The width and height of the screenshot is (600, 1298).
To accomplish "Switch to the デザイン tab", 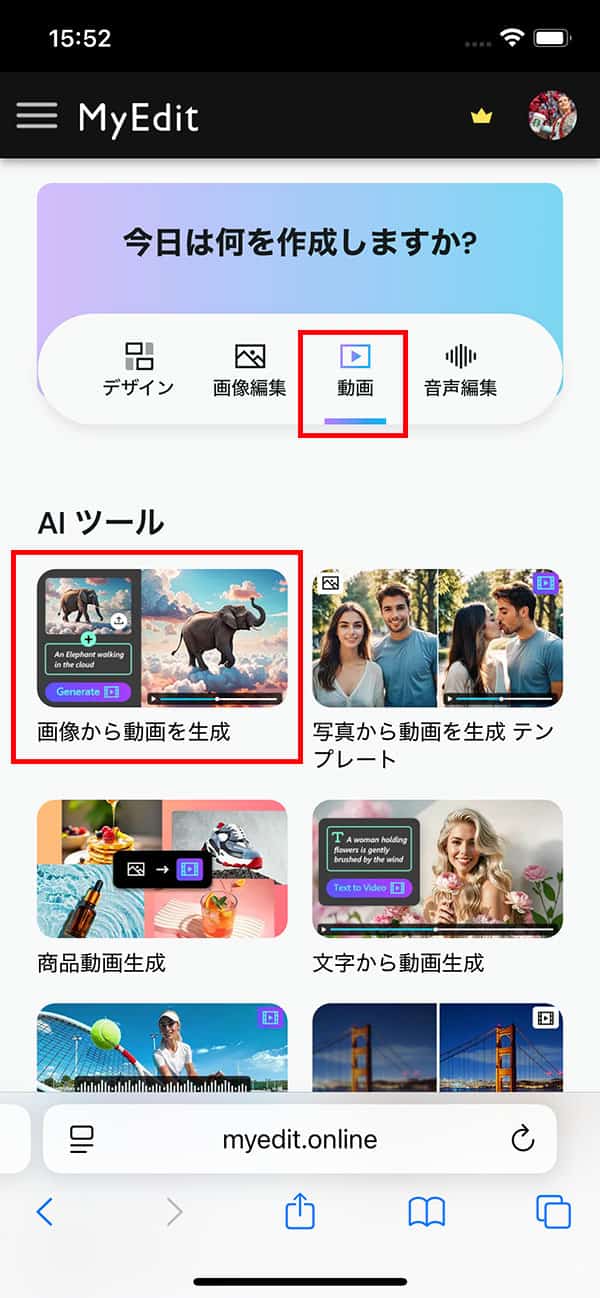I will pyautogui.click(x=138, y=369).
